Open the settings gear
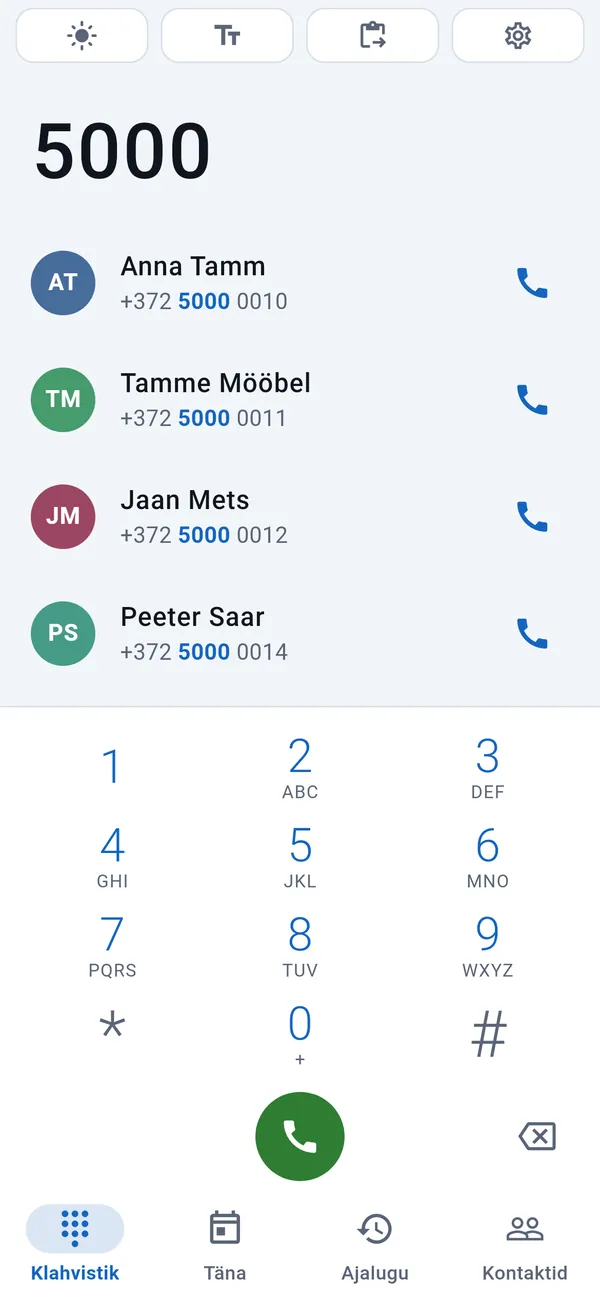Viewport: 600px width, 1298px height. pos(518,36)
